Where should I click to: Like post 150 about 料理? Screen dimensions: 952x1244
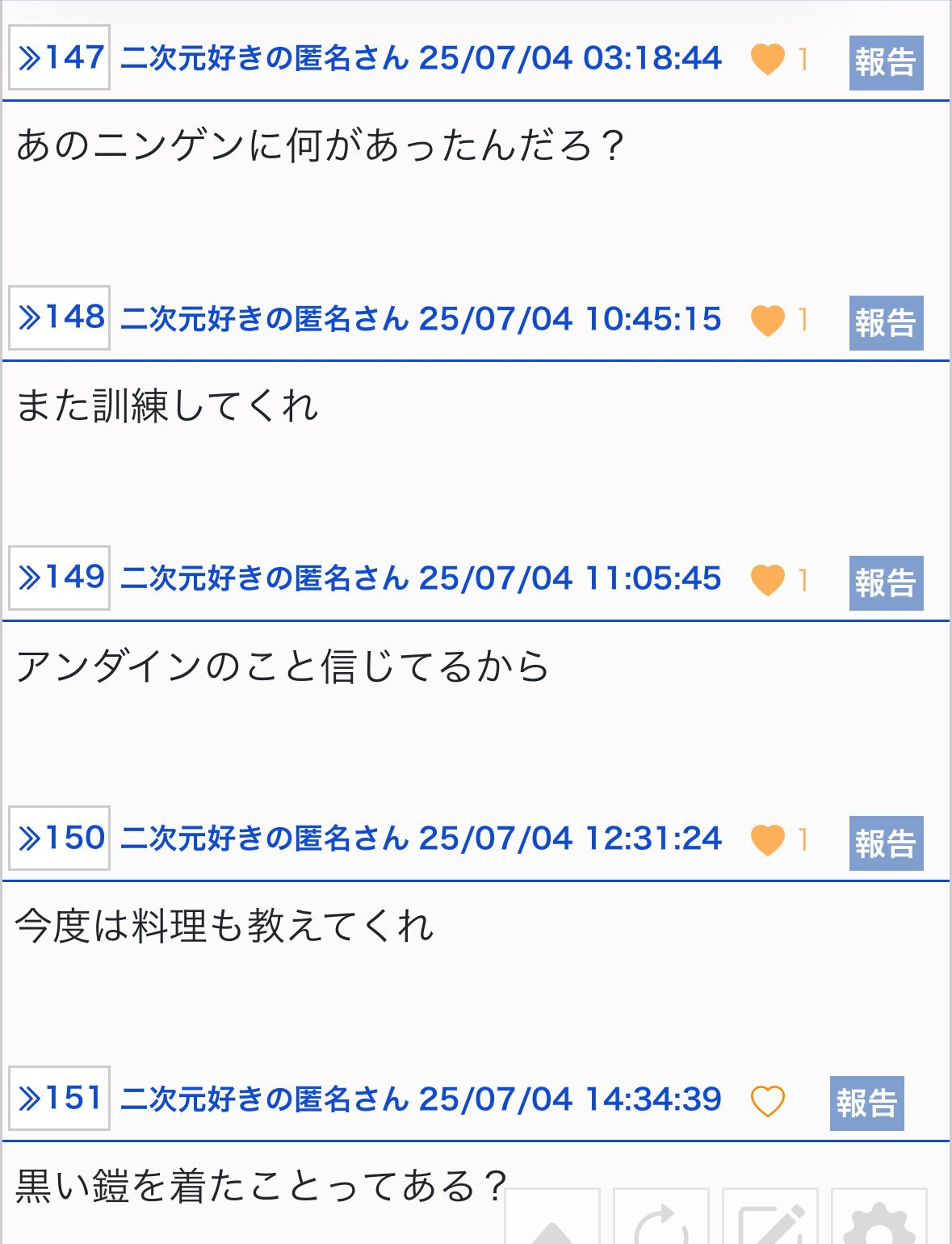(x=767, y=840)
